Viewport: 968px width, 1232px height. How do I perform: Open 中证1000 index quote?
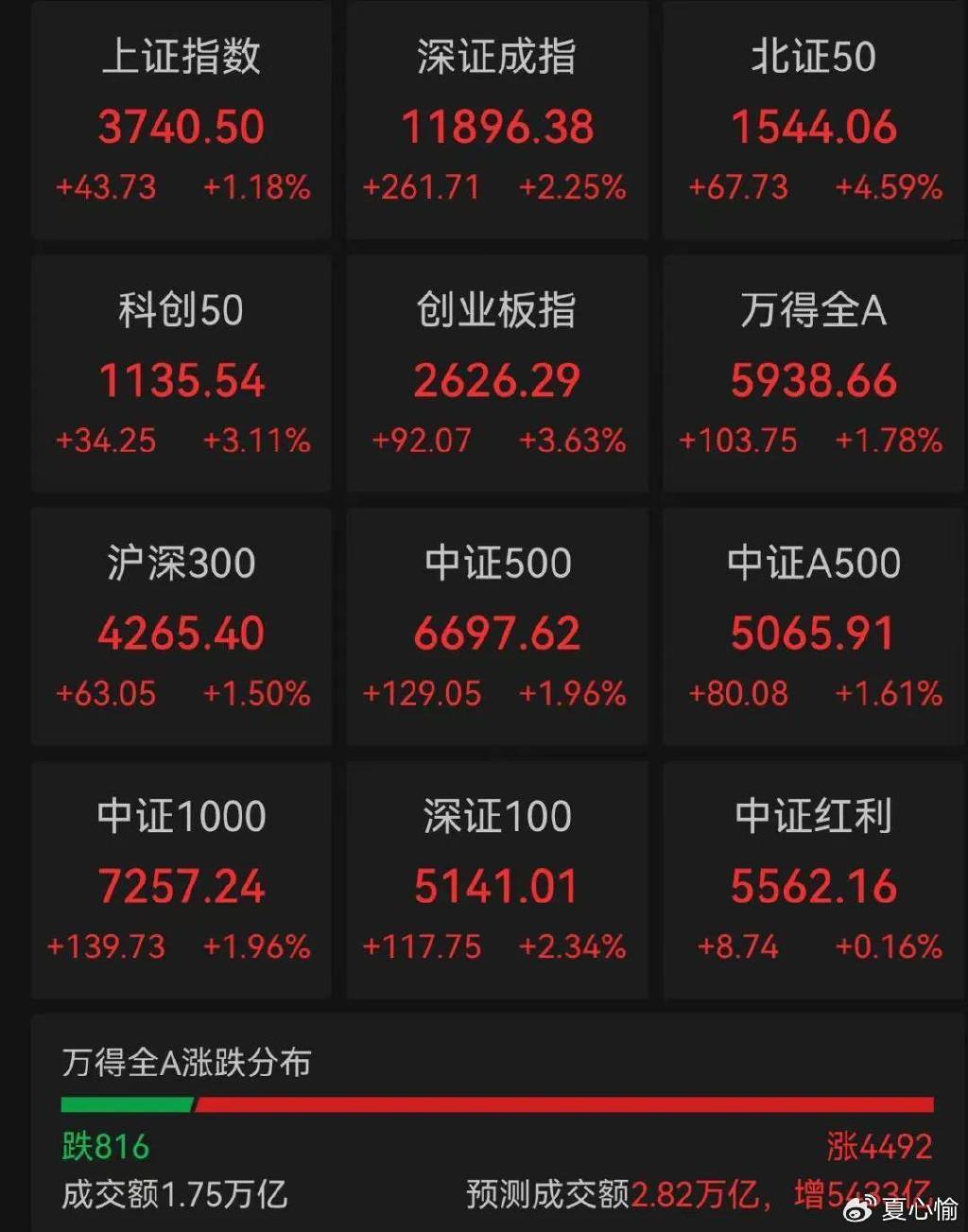(x=181, y=881)
